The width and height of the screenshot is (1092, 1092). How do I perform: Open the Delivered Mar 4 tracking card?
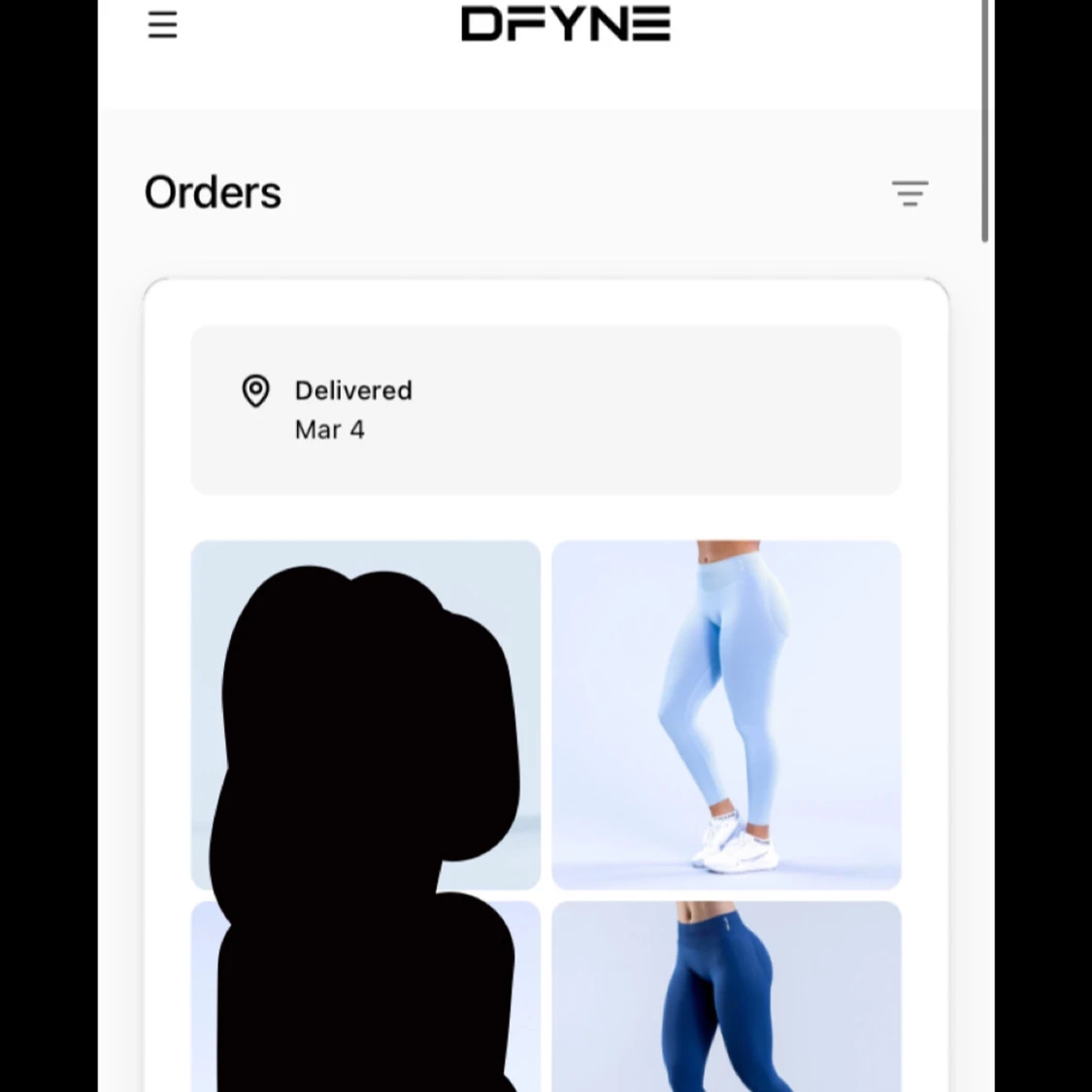[546, 410]
